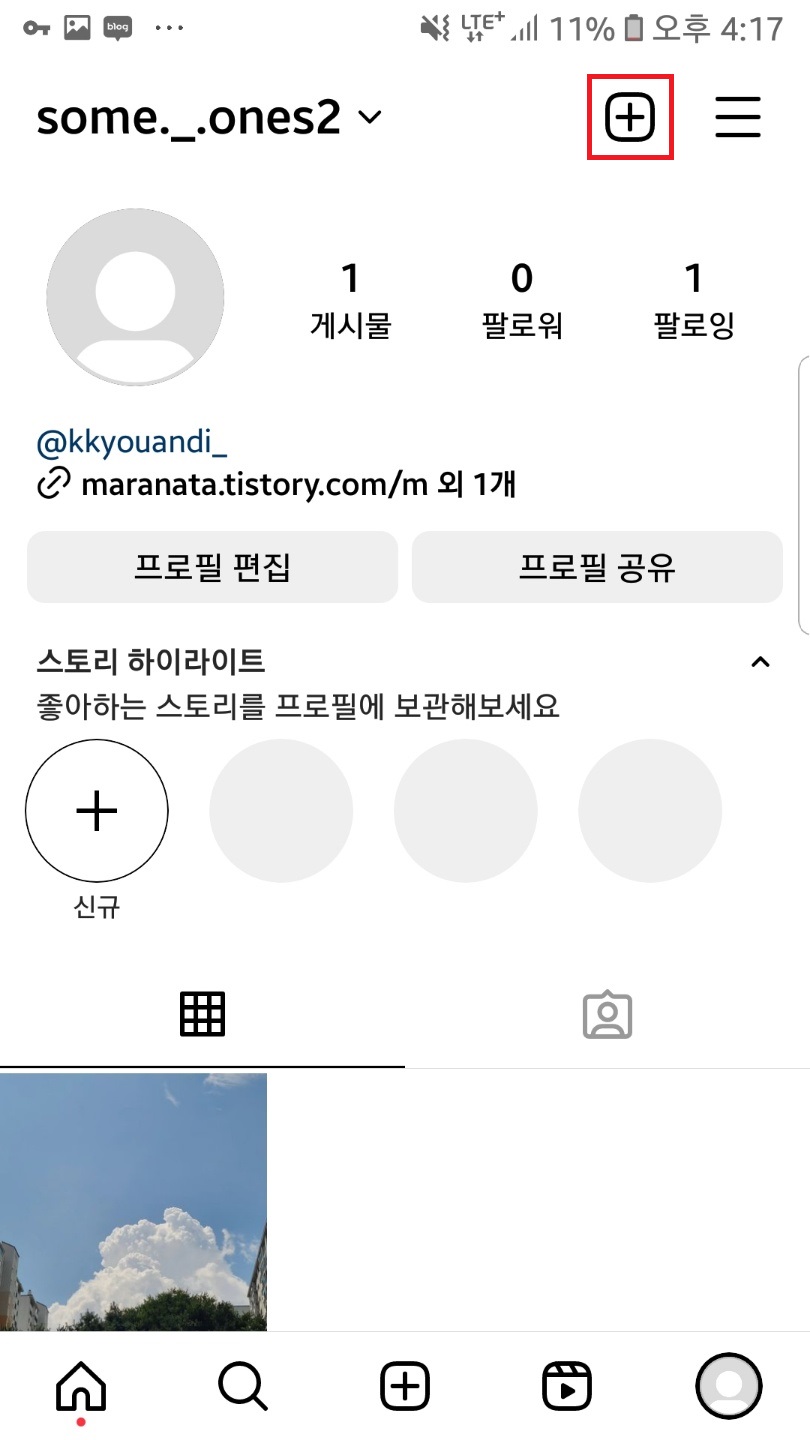Image resolution: width=810 pixels, height=1440 pixels.
Task: Open the Reels tab
Action: 567,1387
